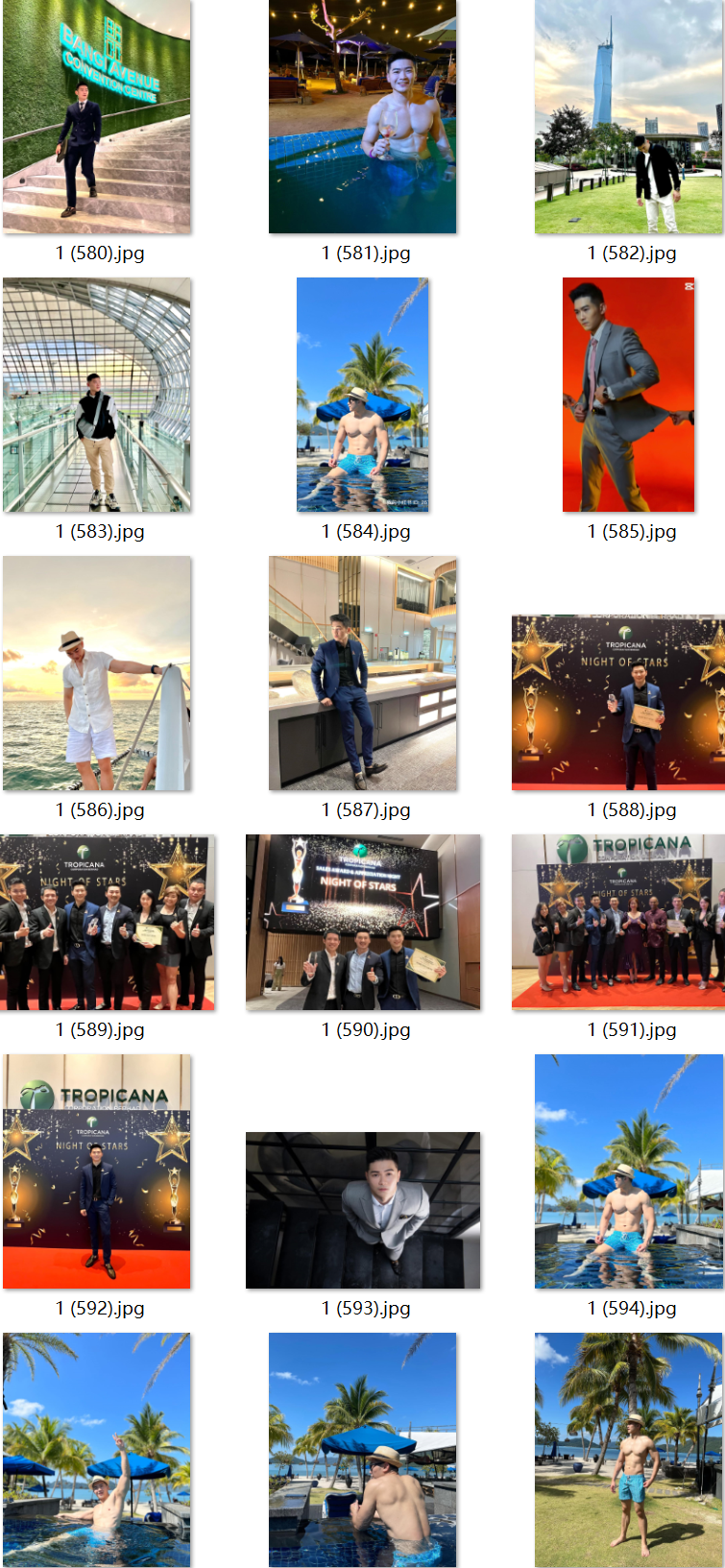Open the picture 1 (586).jpg
This screenshot has height=1568, width=725.
coord(97,673)
